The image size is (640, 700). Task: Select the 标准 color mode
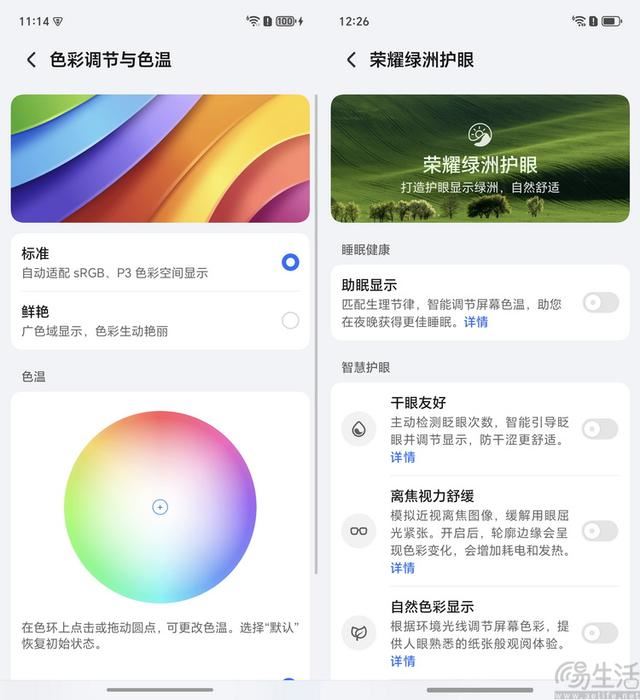290,262
